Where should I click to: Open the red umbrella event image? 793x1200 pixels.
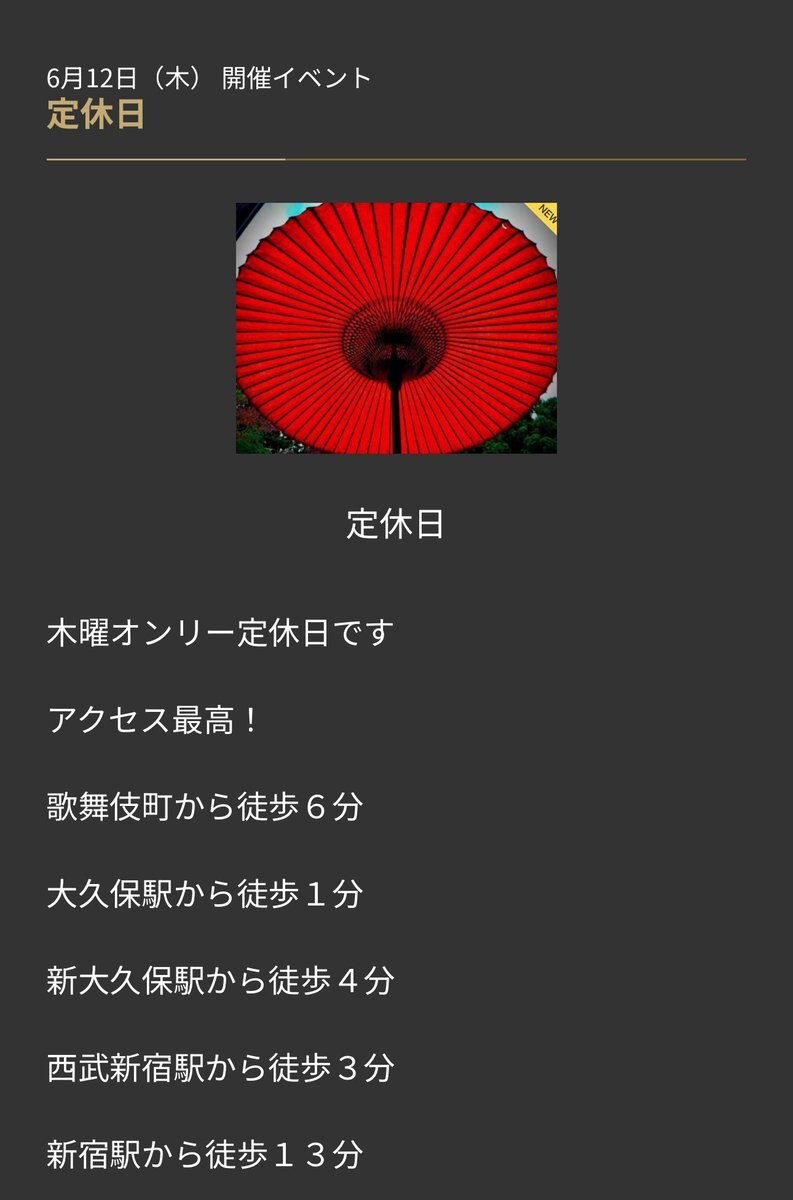(396, 328)
